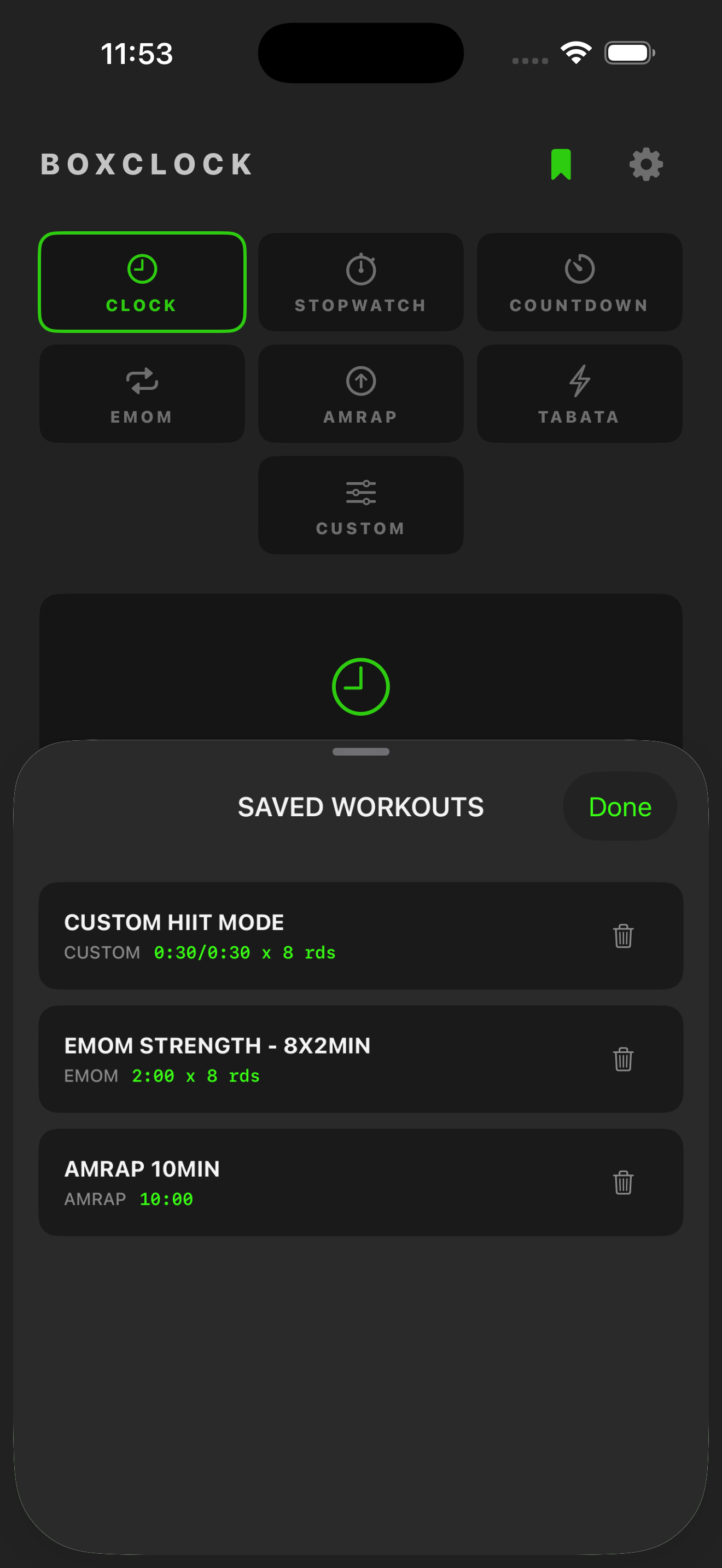
Task: Select the Clock mode icon
Action: [x=141, y=268]
